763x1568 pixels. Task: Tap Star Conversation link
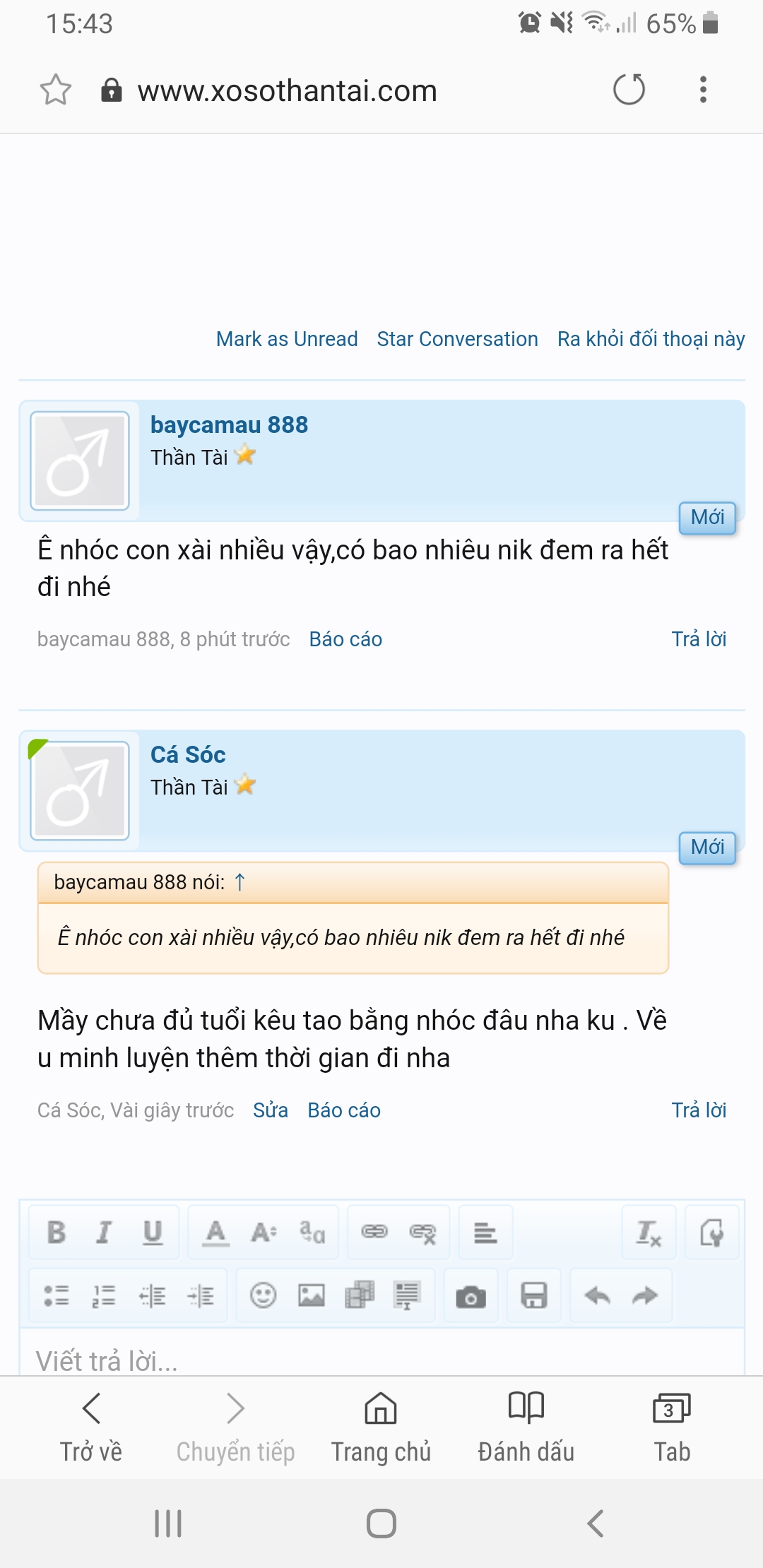pyautogui.click(x=457, y=339)
